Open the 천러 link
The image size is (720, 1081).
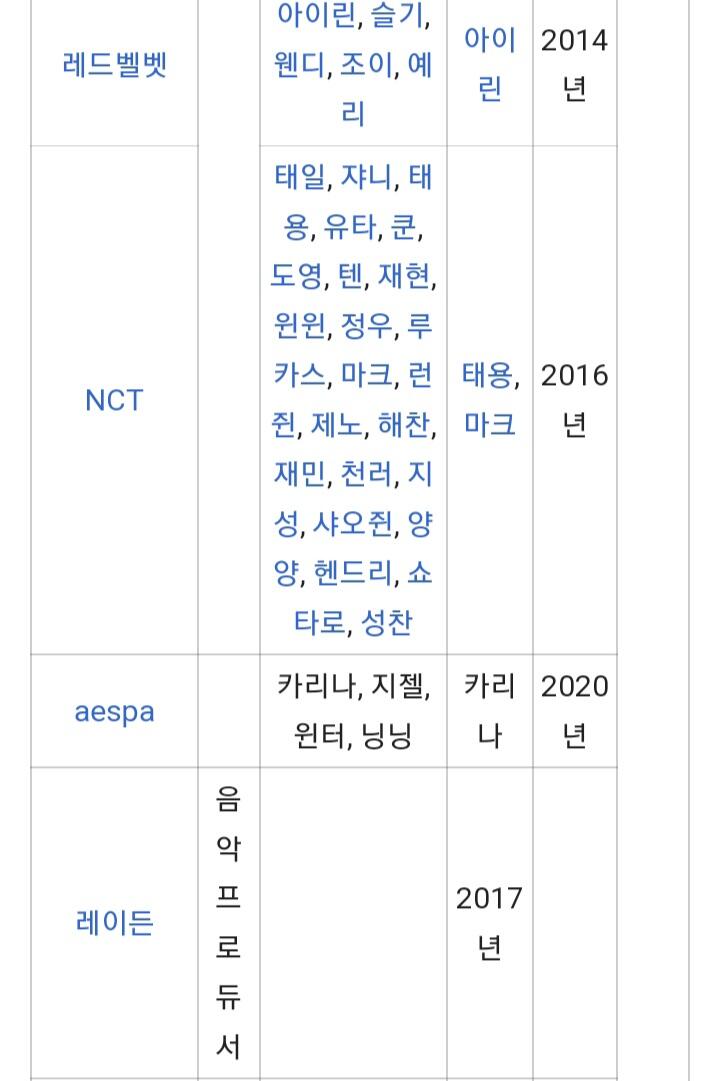(x=368, y=474)
